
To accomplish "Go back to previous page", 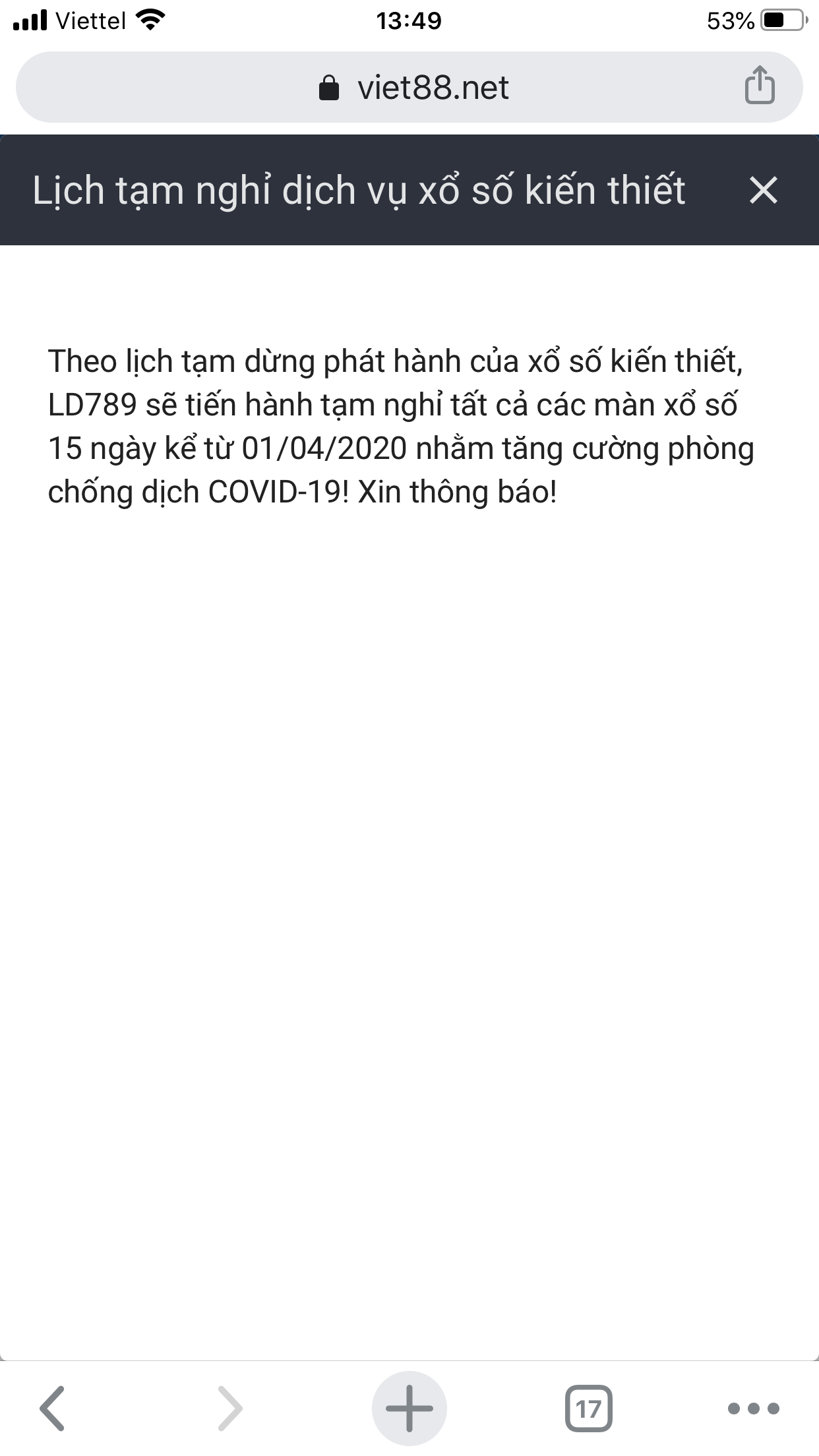I will point(52,1409).
